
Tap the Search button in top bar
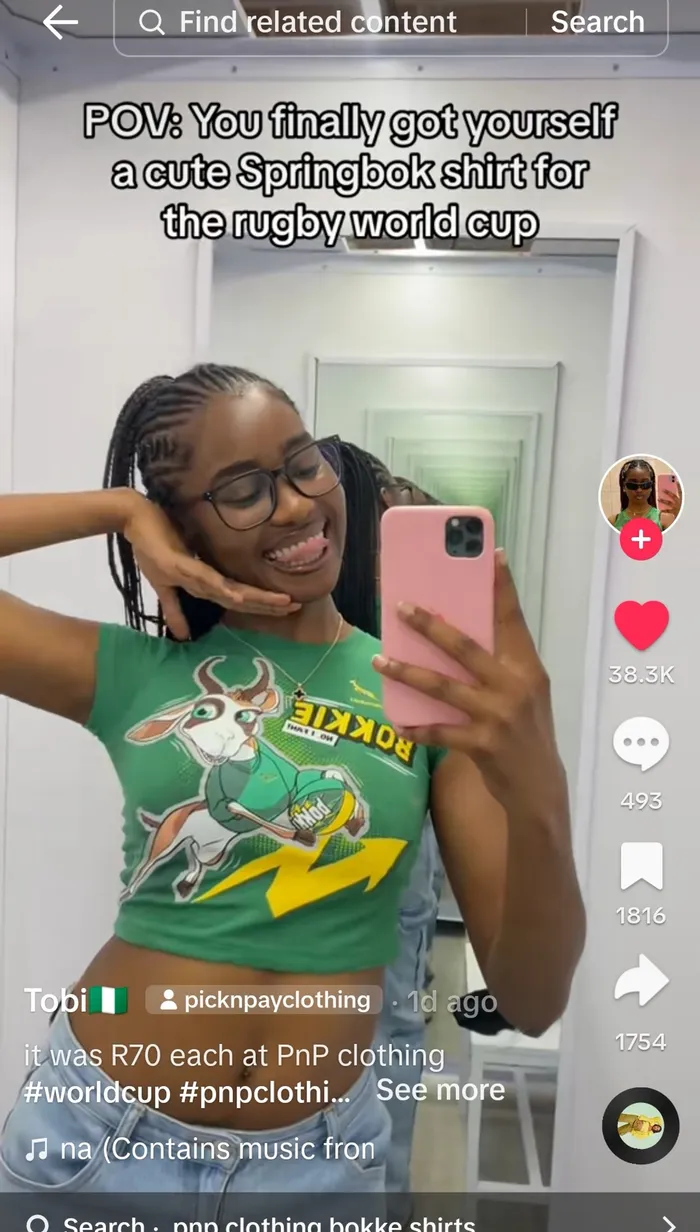click(597, 22)
